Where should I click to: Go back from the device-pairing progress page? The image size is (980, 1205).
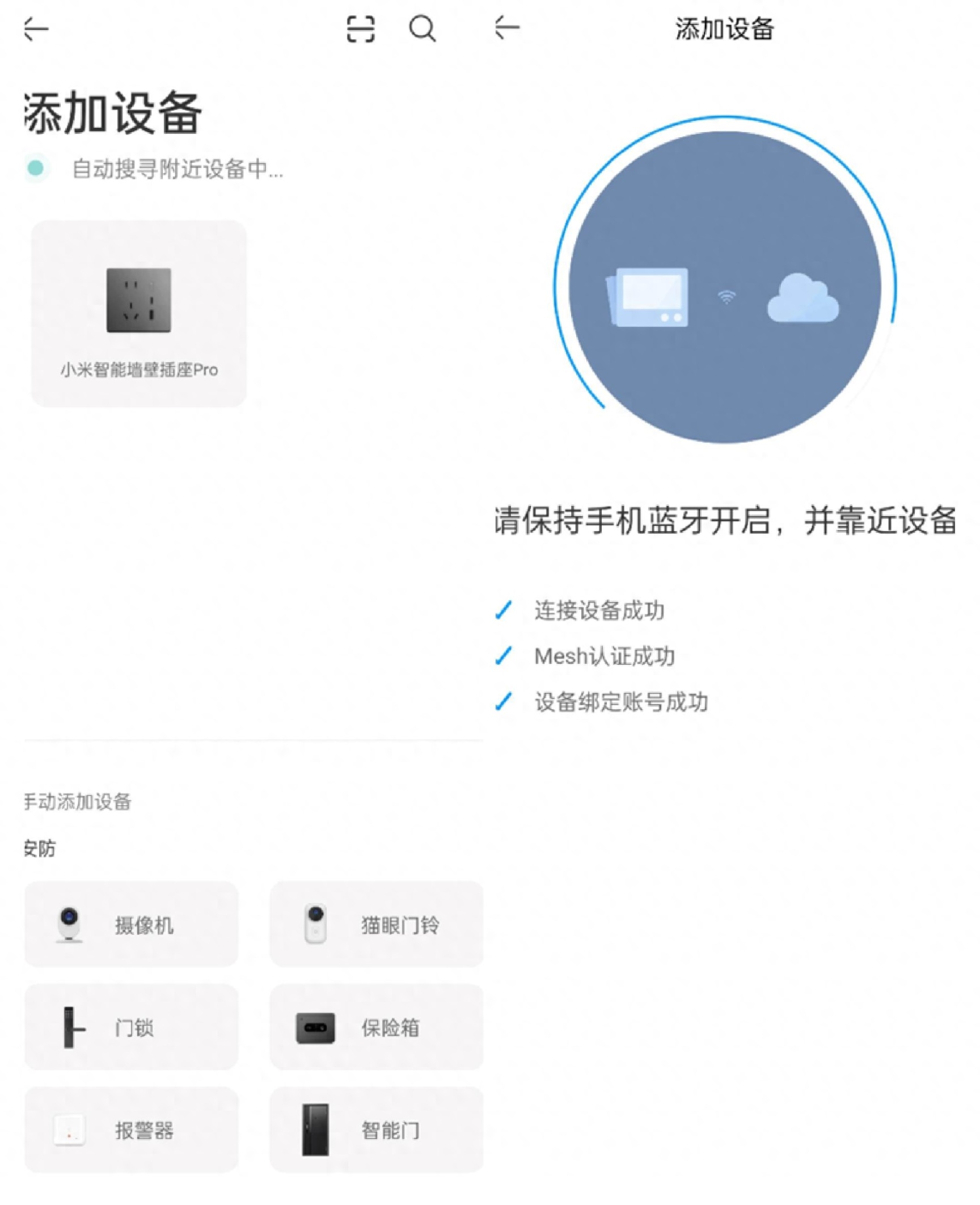[x=507, y=28]
